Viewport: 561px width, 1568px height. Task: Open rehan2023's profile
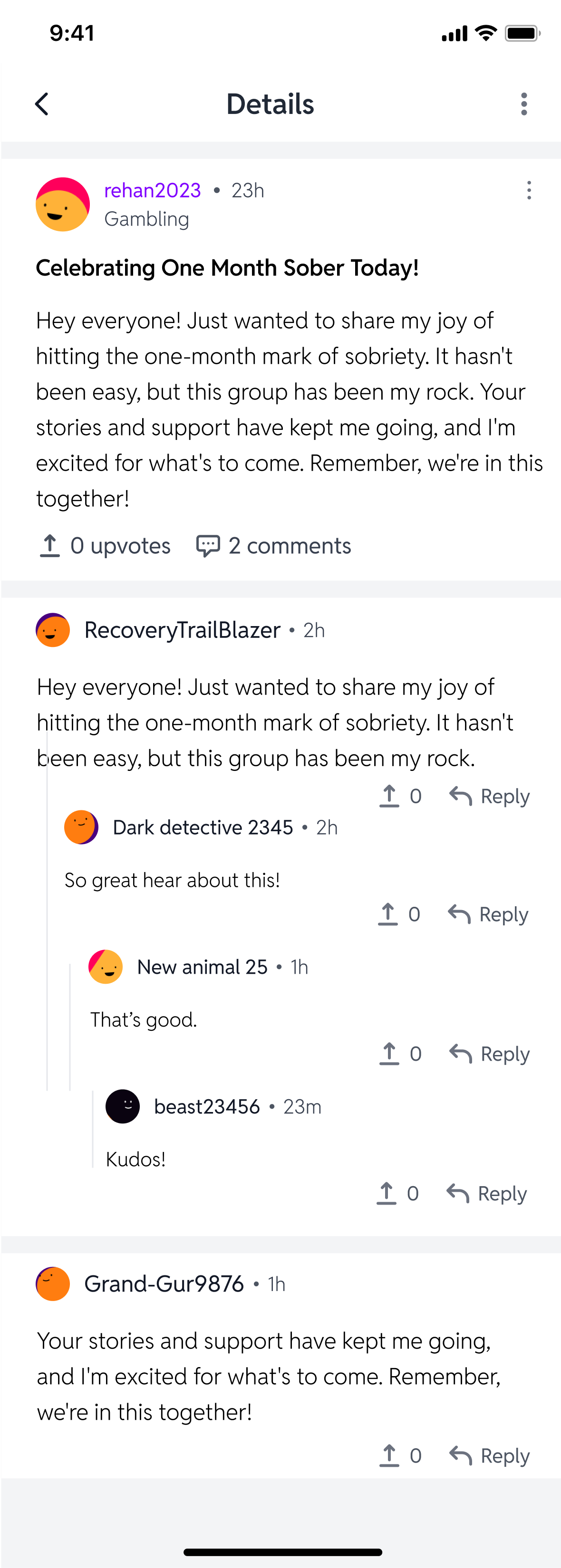[152, 190]
